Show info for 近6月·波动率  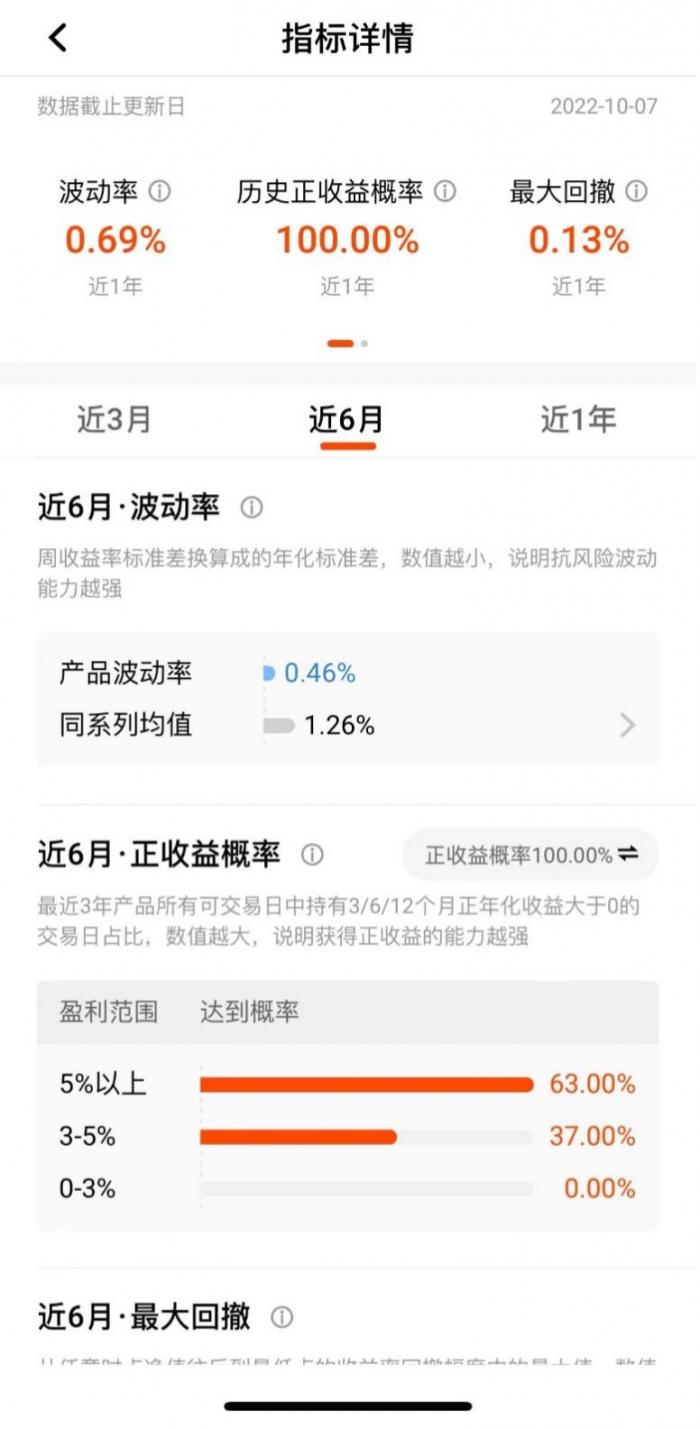[x=252, y=508]
